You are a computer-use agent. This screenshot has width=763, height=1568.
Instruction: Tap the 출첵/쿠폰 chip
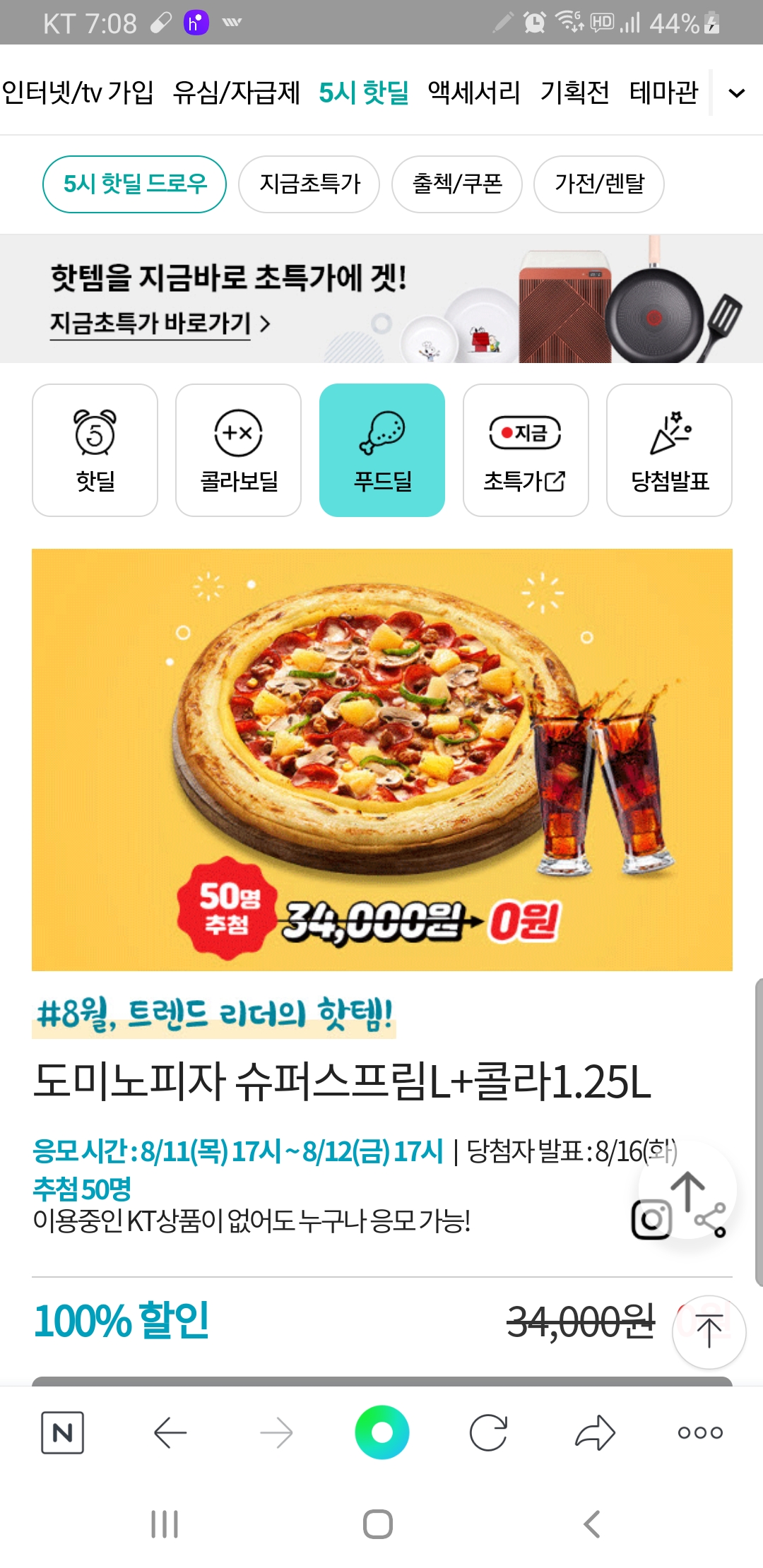[457, 184]
